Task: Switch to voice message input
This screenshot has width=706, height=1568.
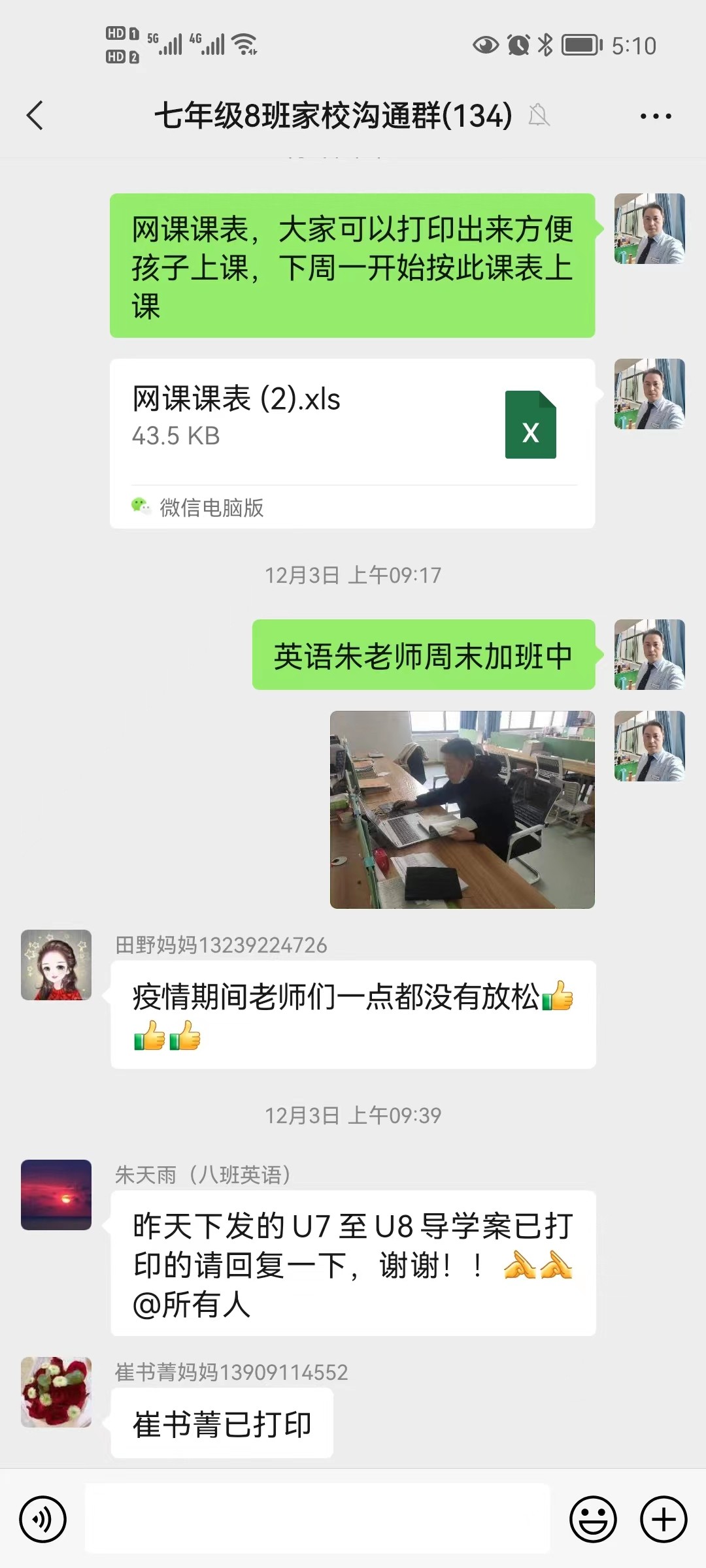Action: (43, 1520)
